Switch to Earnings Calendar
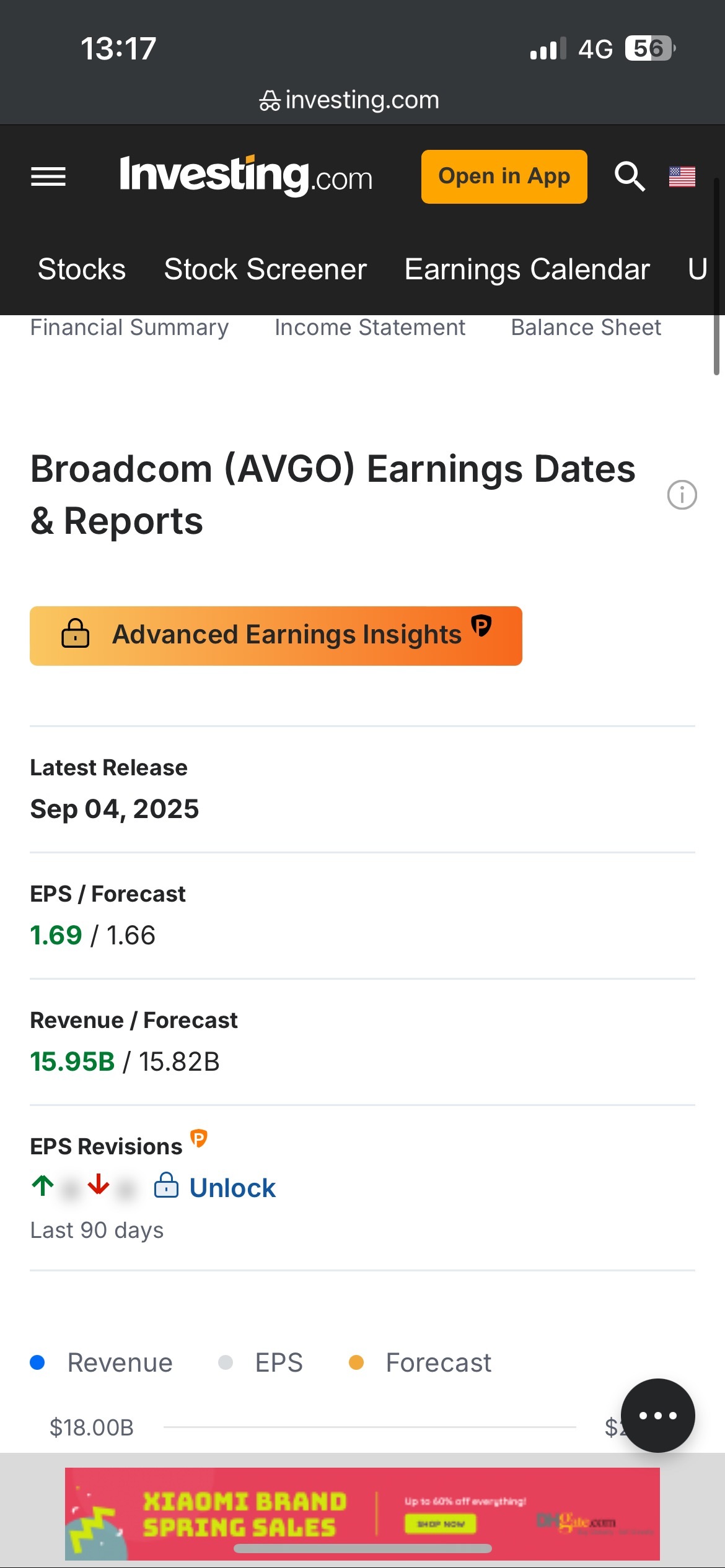 (527, 269)
